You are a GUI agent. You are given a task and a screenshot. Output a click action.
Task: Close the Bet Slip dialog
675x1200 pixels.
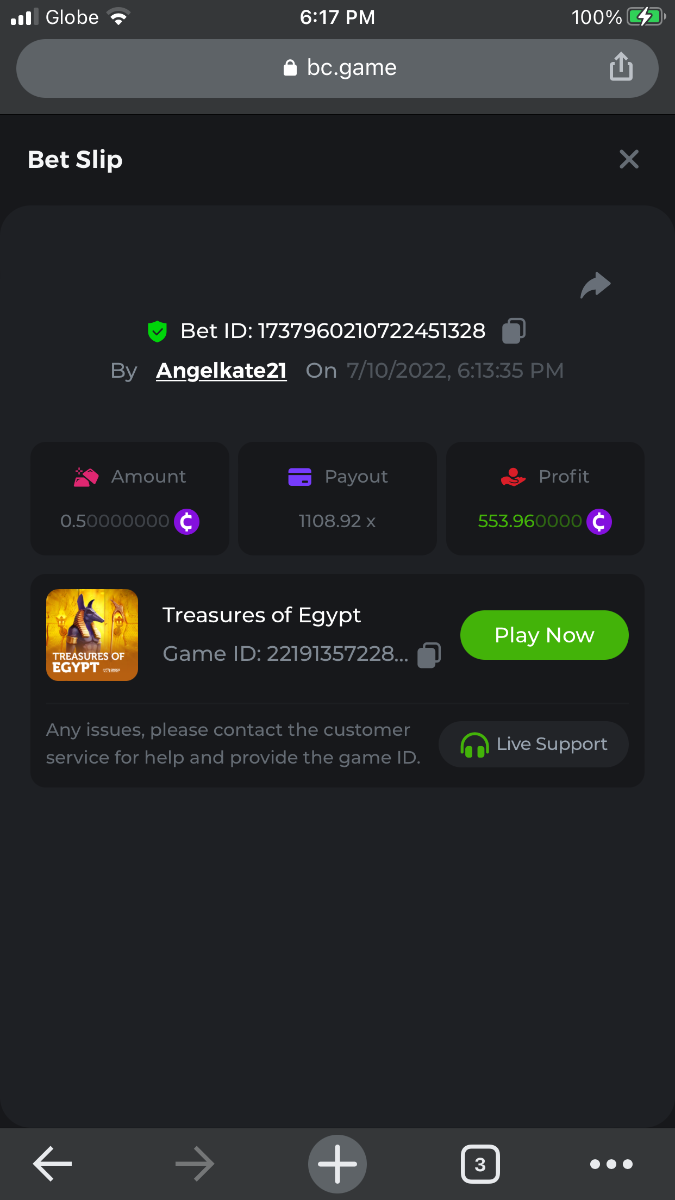click(628, 159)
